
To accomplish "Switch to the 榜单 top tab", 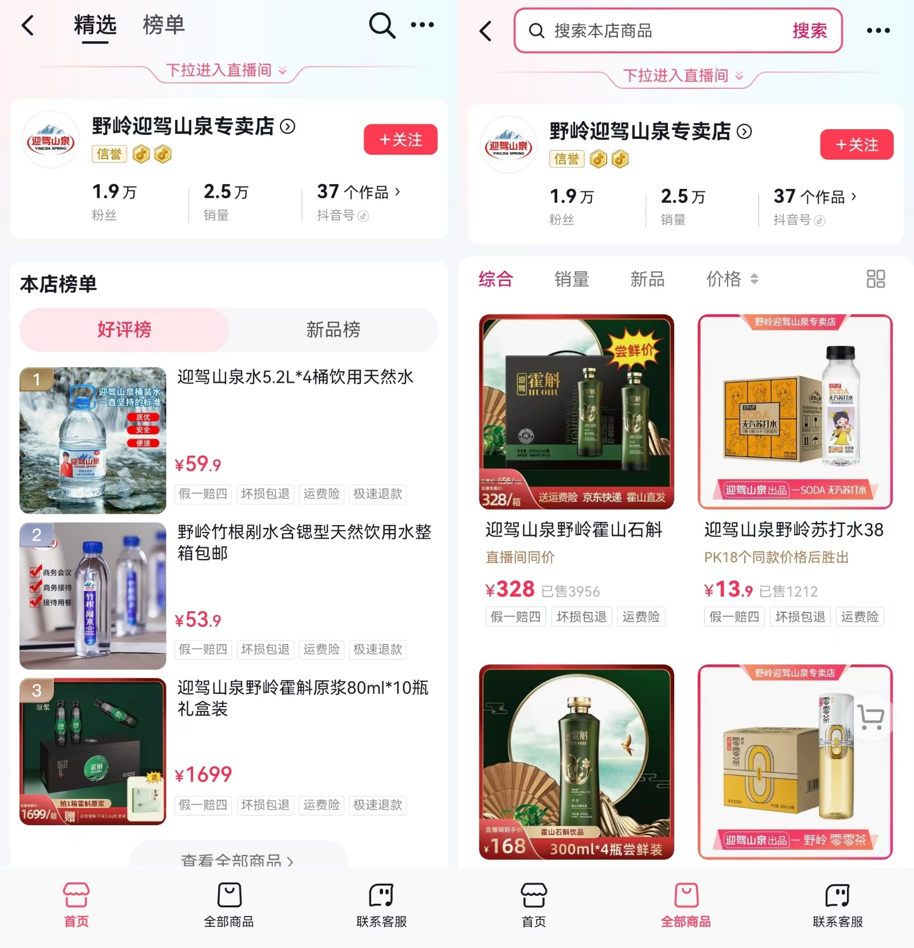I will pyautogui.click(x=163, y=25).
